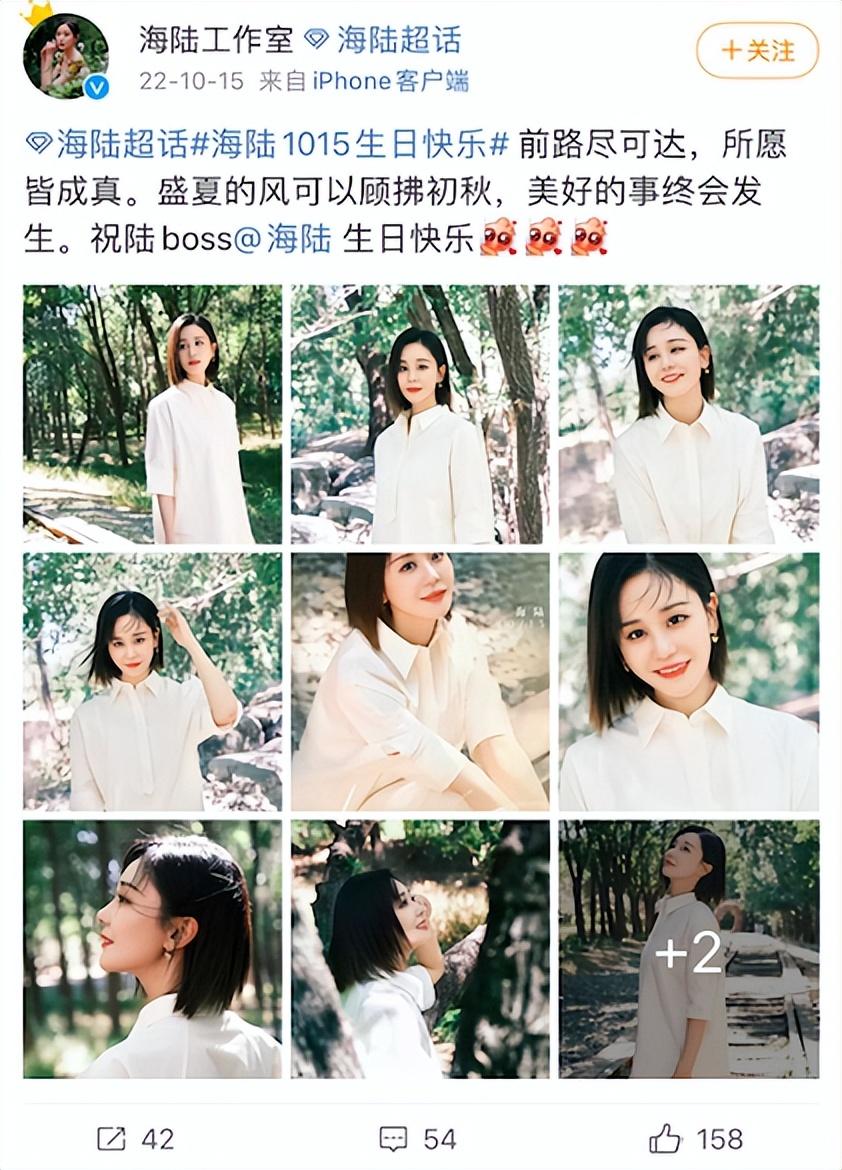This screenshot has height=1170, width=842.
Task: Tap the 海陆工作室 username
Action: 217,40
